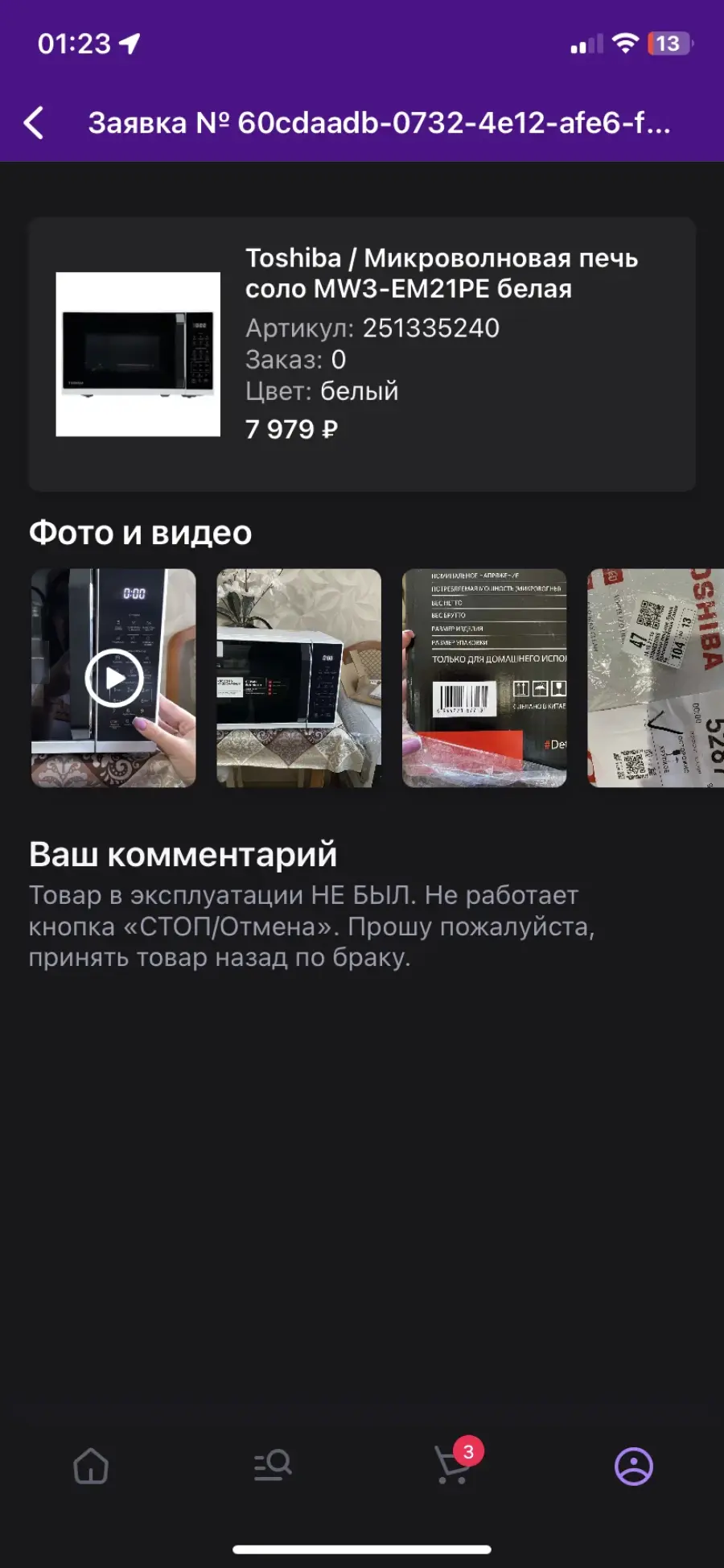The height and width of the screenshot is (1568, 724).
Task: Switch to the profile tab
Action: pyautogui.click(x=634, y=1466)
